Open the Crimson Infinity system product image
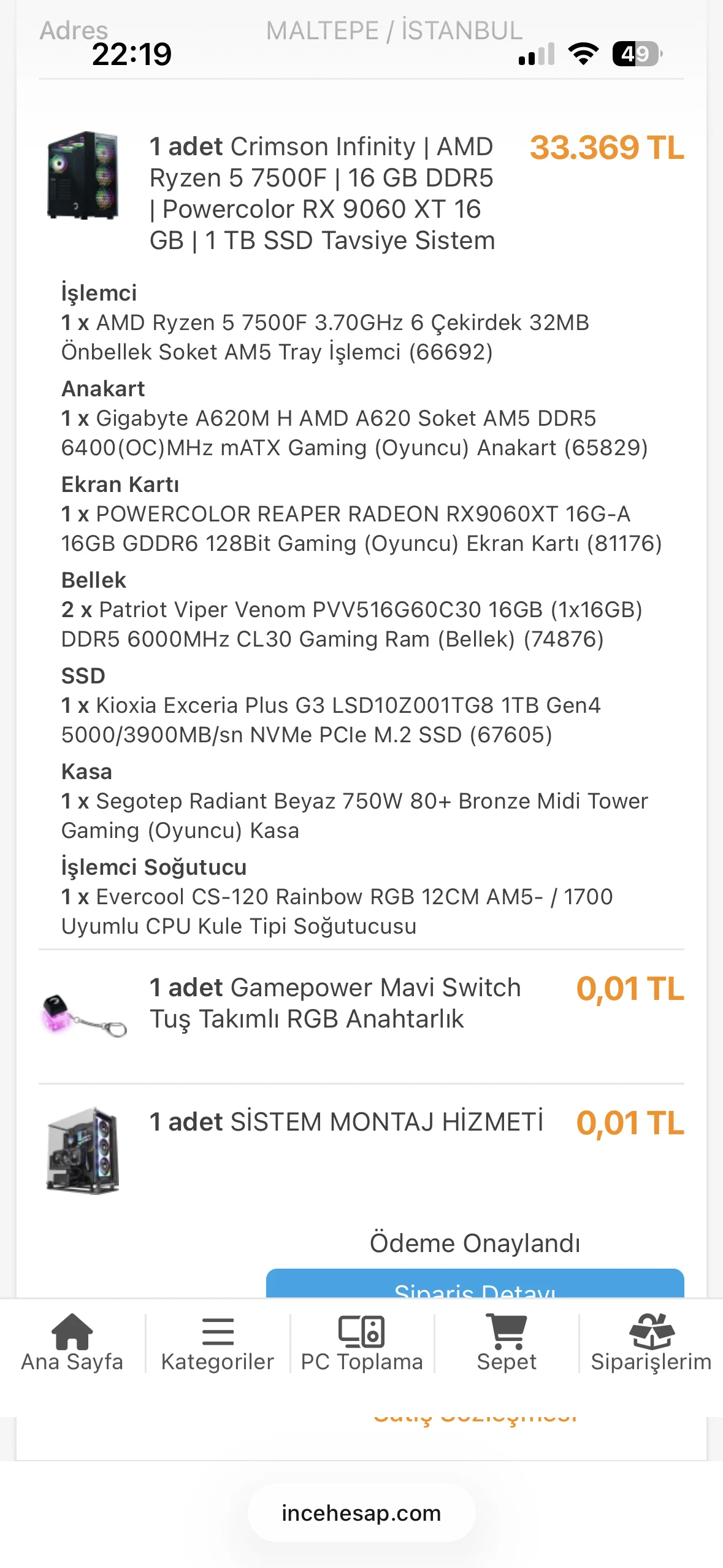Image resolution: width=723 pixels, height=1568 pixels. (83, 175)
